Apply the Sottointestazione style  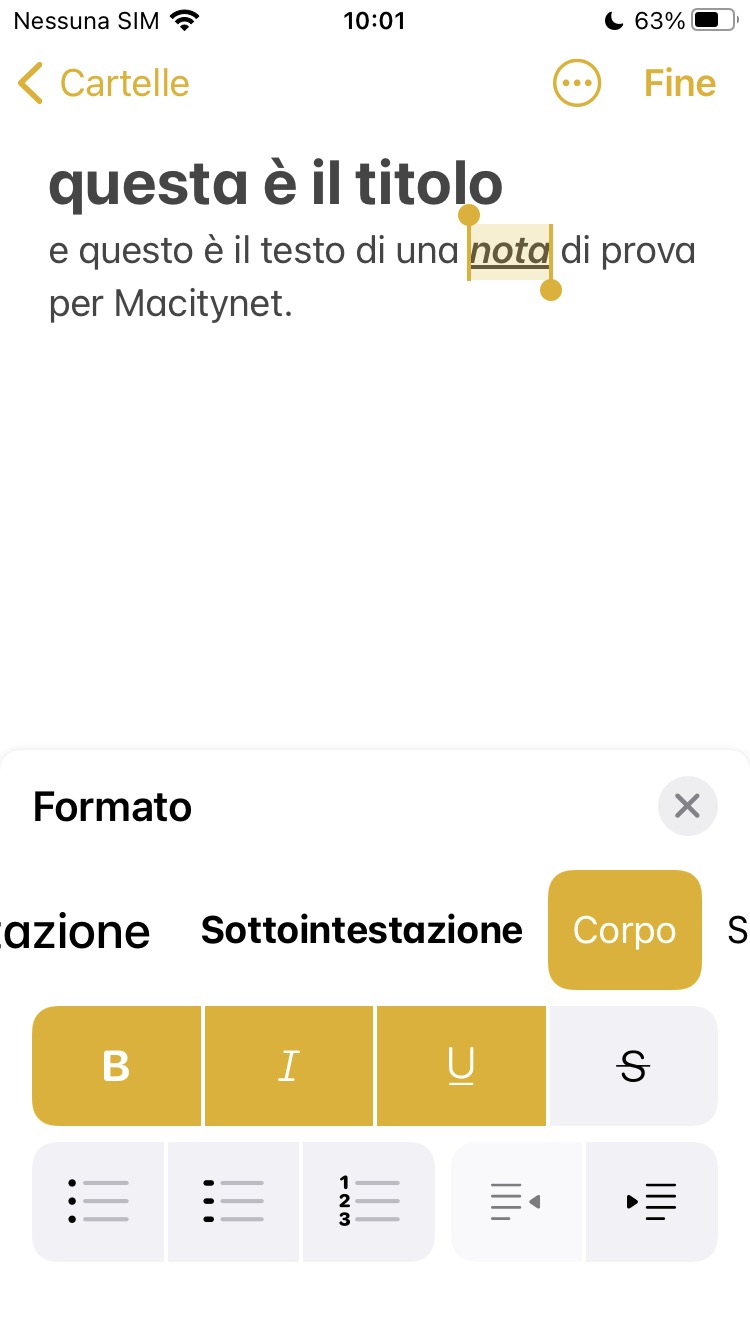pyautogui.click(x=361, y=930)
